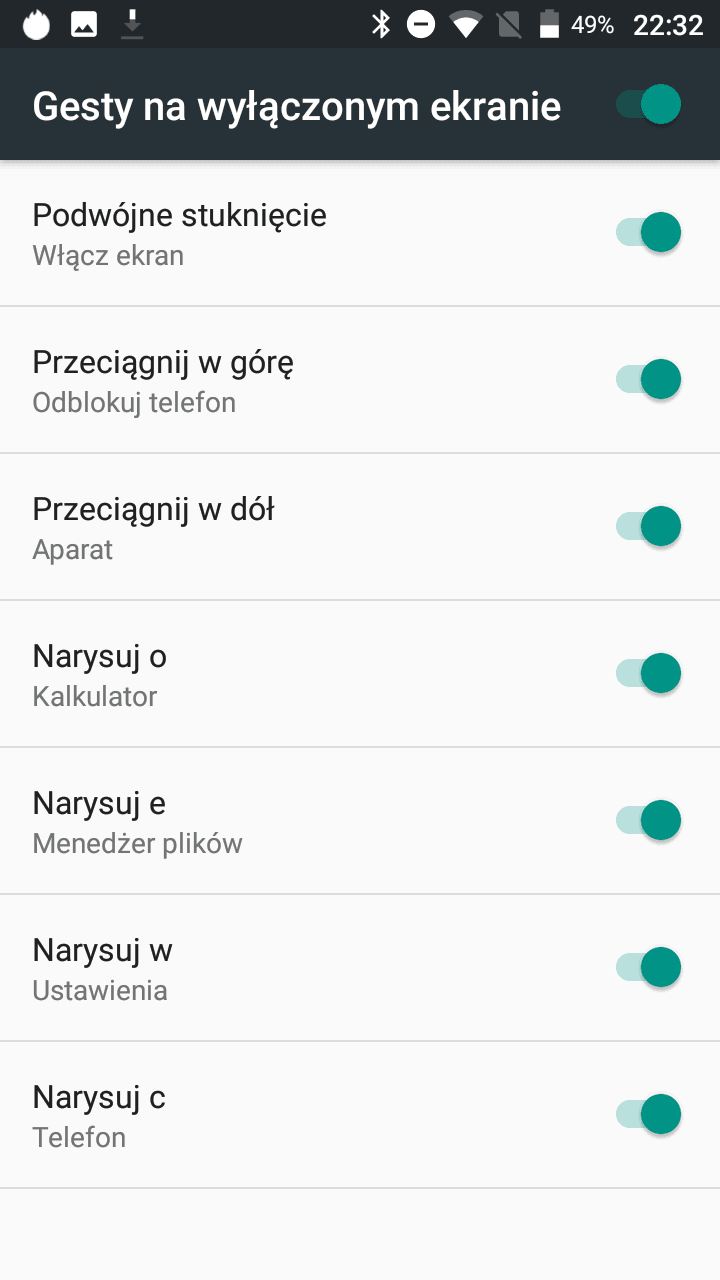Switch off the Przeciągnij w dół gesture

648,527
